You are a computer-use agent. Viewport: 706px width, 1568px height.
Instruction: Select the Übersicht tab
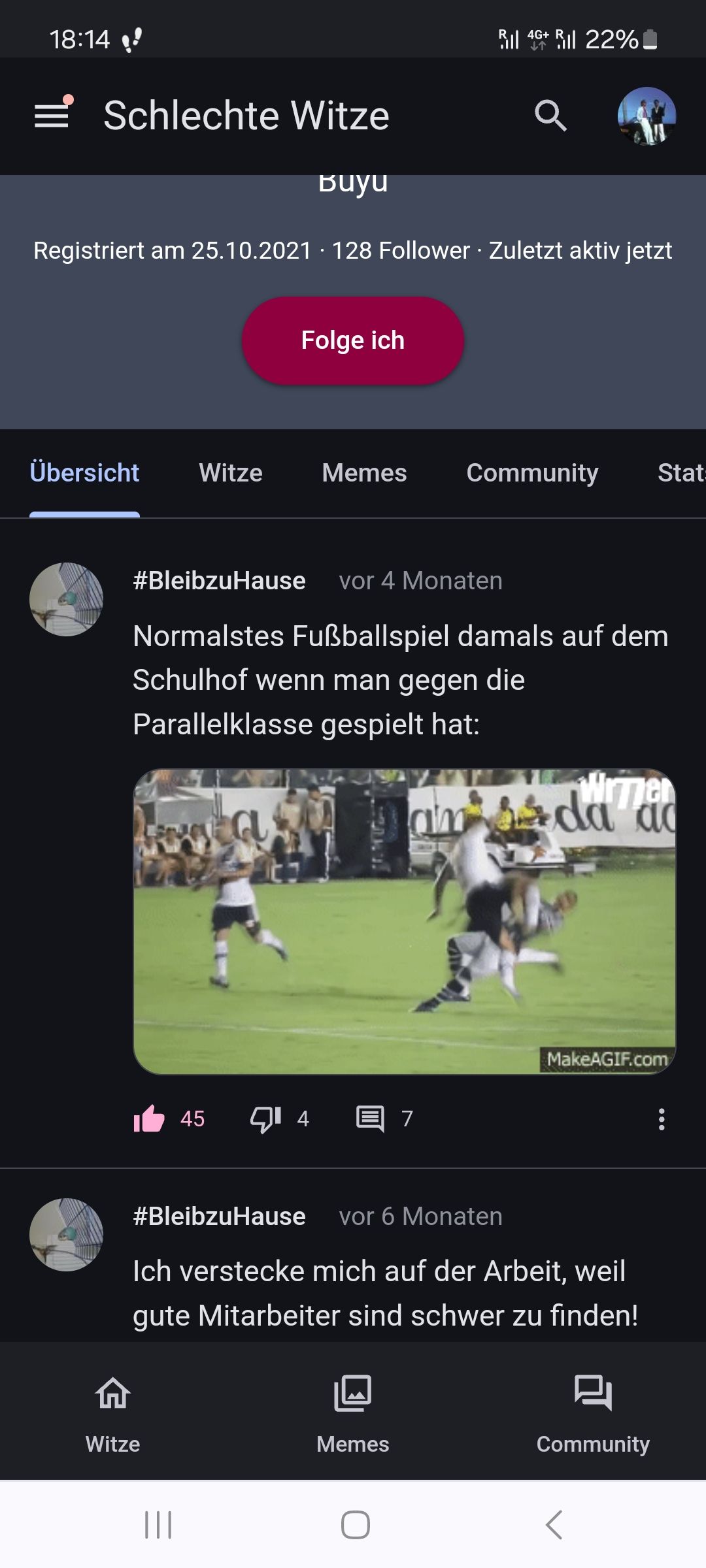pyautogui.click(x=84, y=472)
